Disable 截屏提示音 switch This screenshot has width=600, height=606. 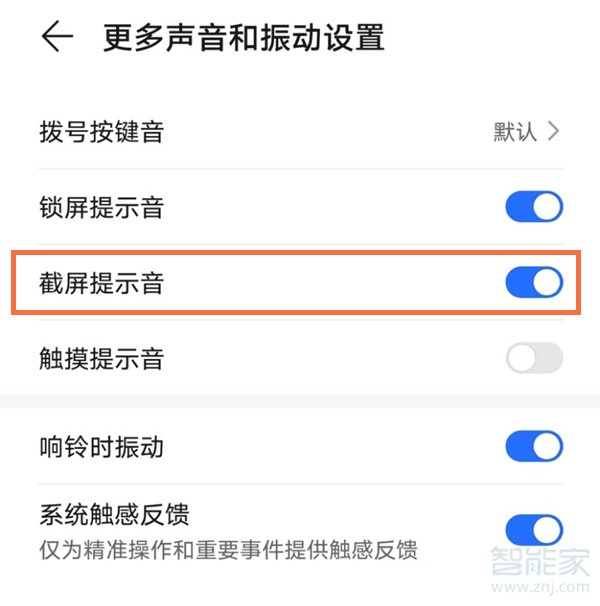pos(534,283)
